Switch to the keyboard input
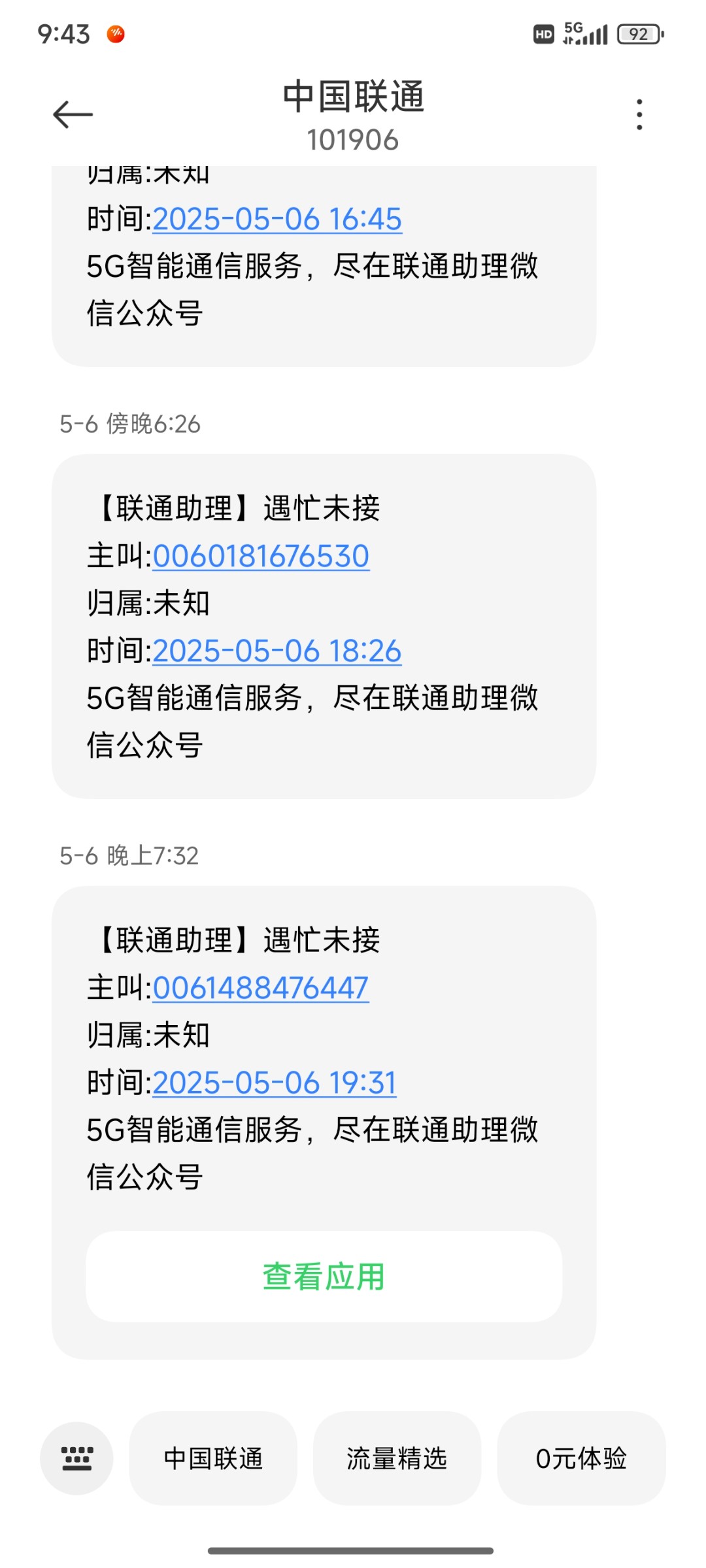The height and width of the screenshot is (1568, 706). (x=76, y=1458)
